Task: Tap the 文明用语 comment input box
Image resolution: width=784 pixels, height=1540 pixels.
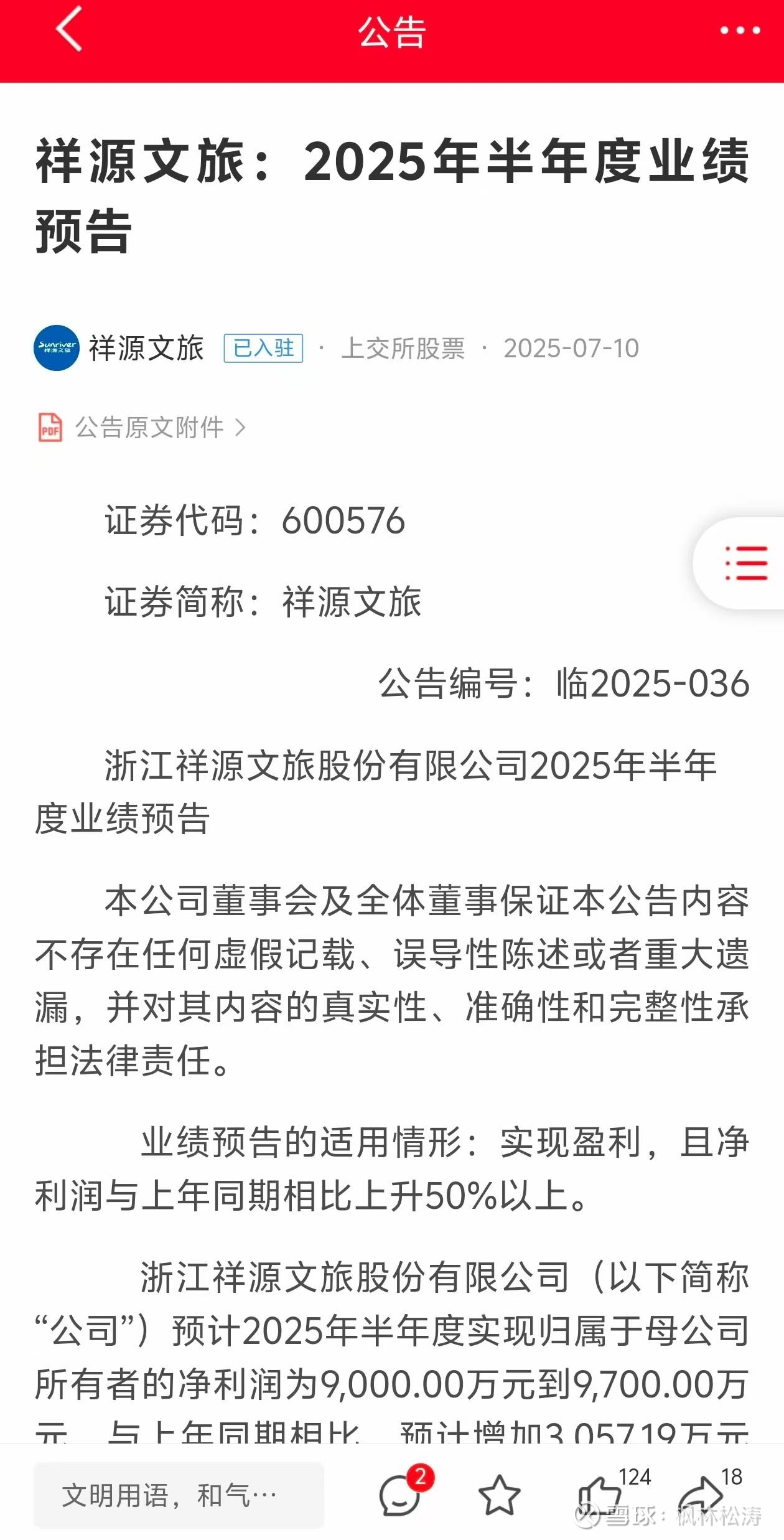Action: pyautogui.click(x=179, y=1495)
